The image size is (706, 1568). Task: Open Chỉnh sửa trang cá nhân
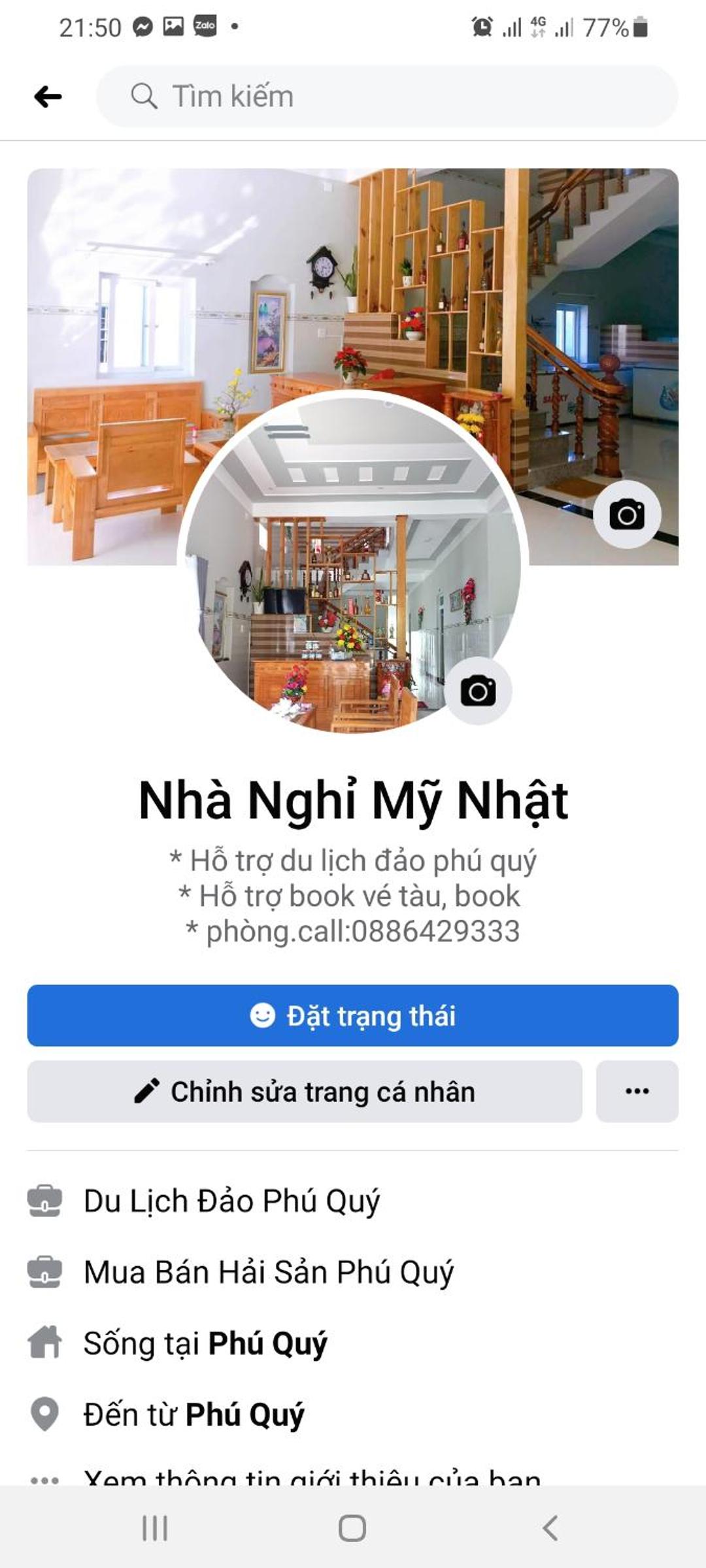(305, 1092)
